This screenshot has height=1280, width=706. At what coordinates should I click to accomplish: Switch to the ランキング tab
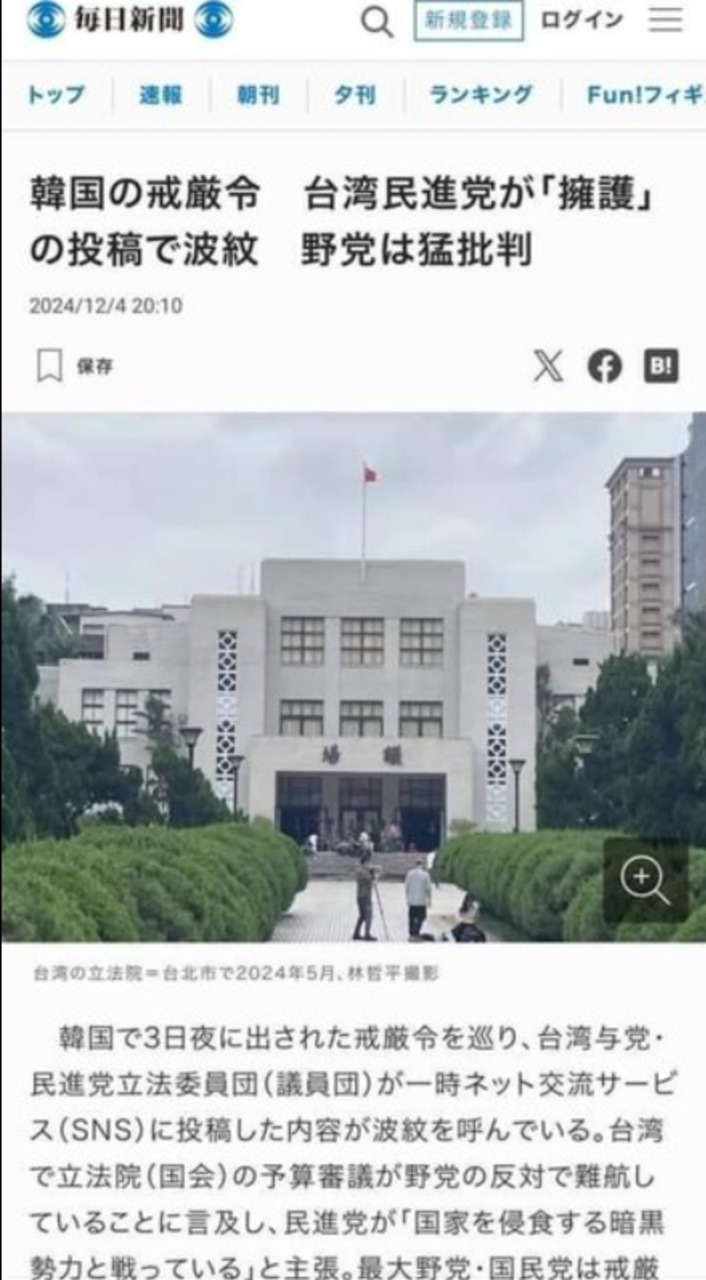pos(482,95)
